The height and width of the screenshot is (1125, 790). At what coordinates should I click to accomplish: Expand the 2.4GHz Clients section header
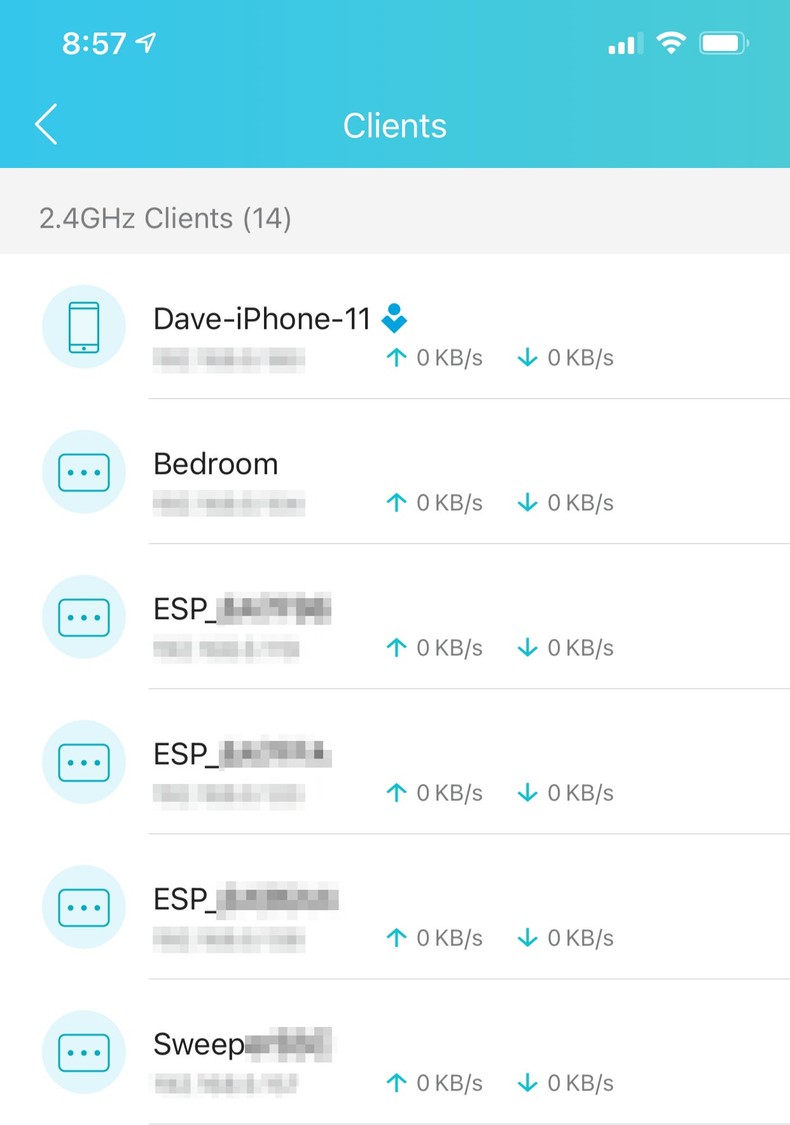[x=165, y=218]
